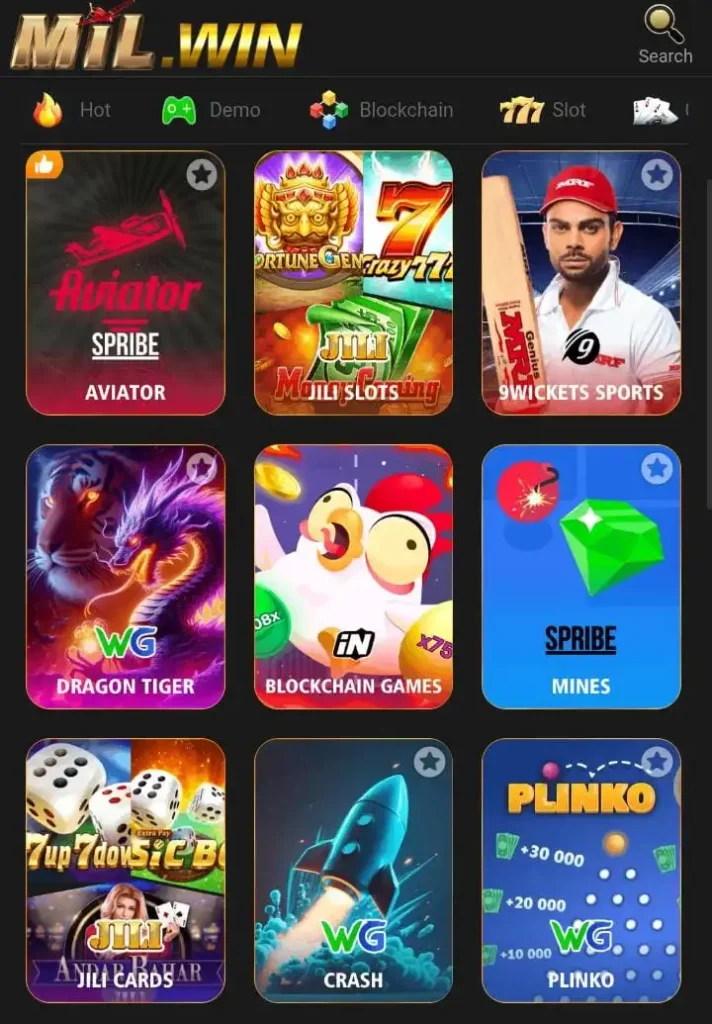The width and height of the screenshot is (712, 1024).
Task: Switch to the Demo tab
Action: pos(211,110)
